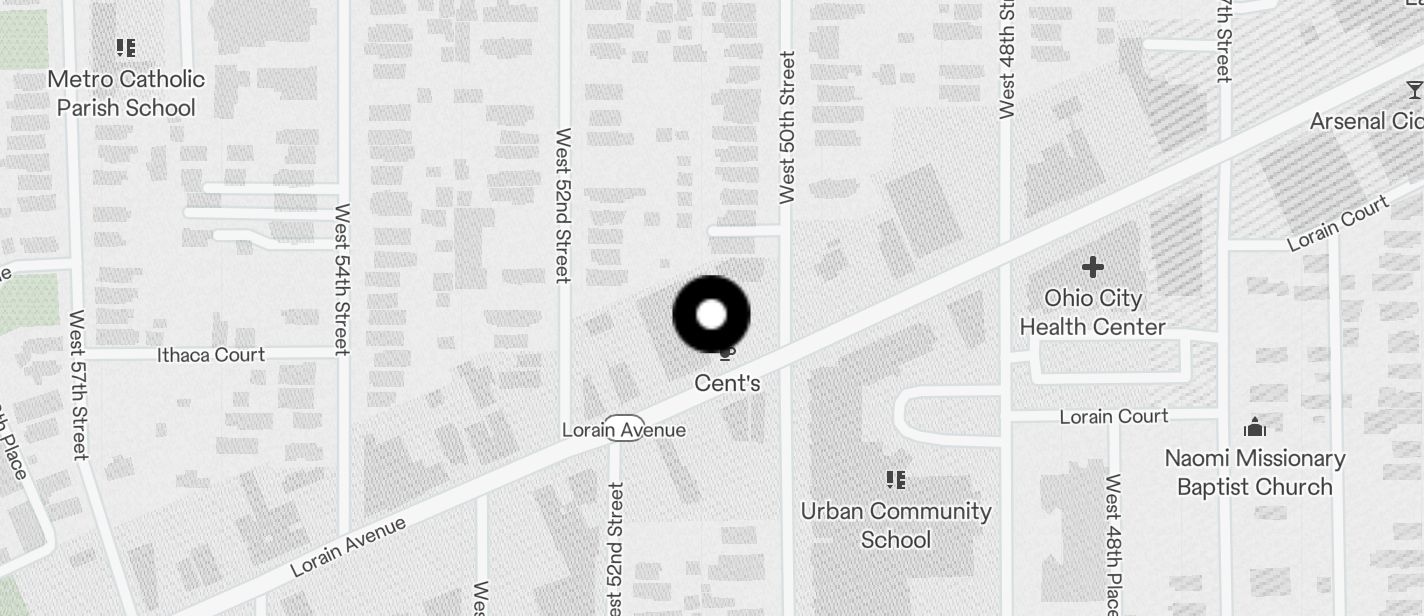Select Urban Community School on the map
1424x616 pixels.
point(895,481)
